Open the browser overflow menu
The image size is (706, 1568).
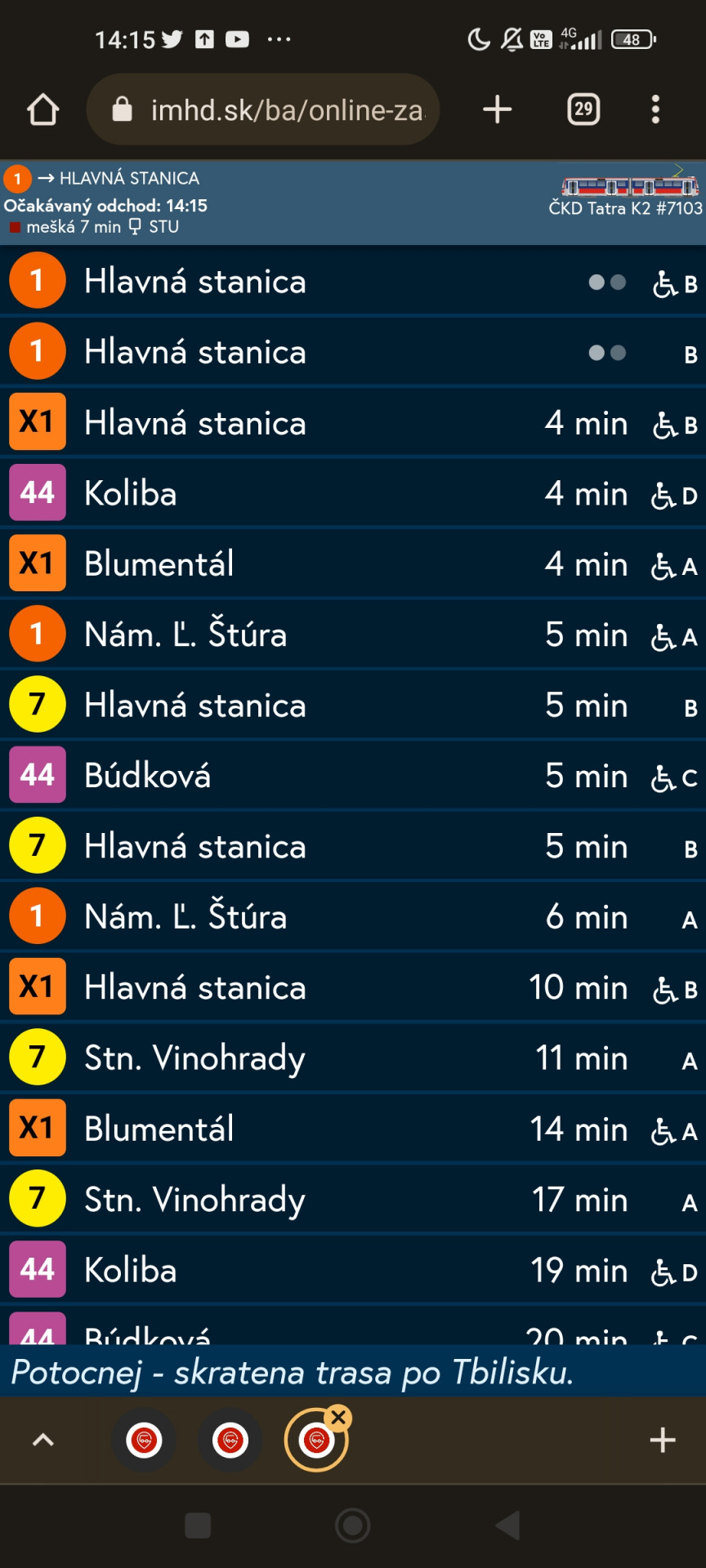[x=655, y=109]
